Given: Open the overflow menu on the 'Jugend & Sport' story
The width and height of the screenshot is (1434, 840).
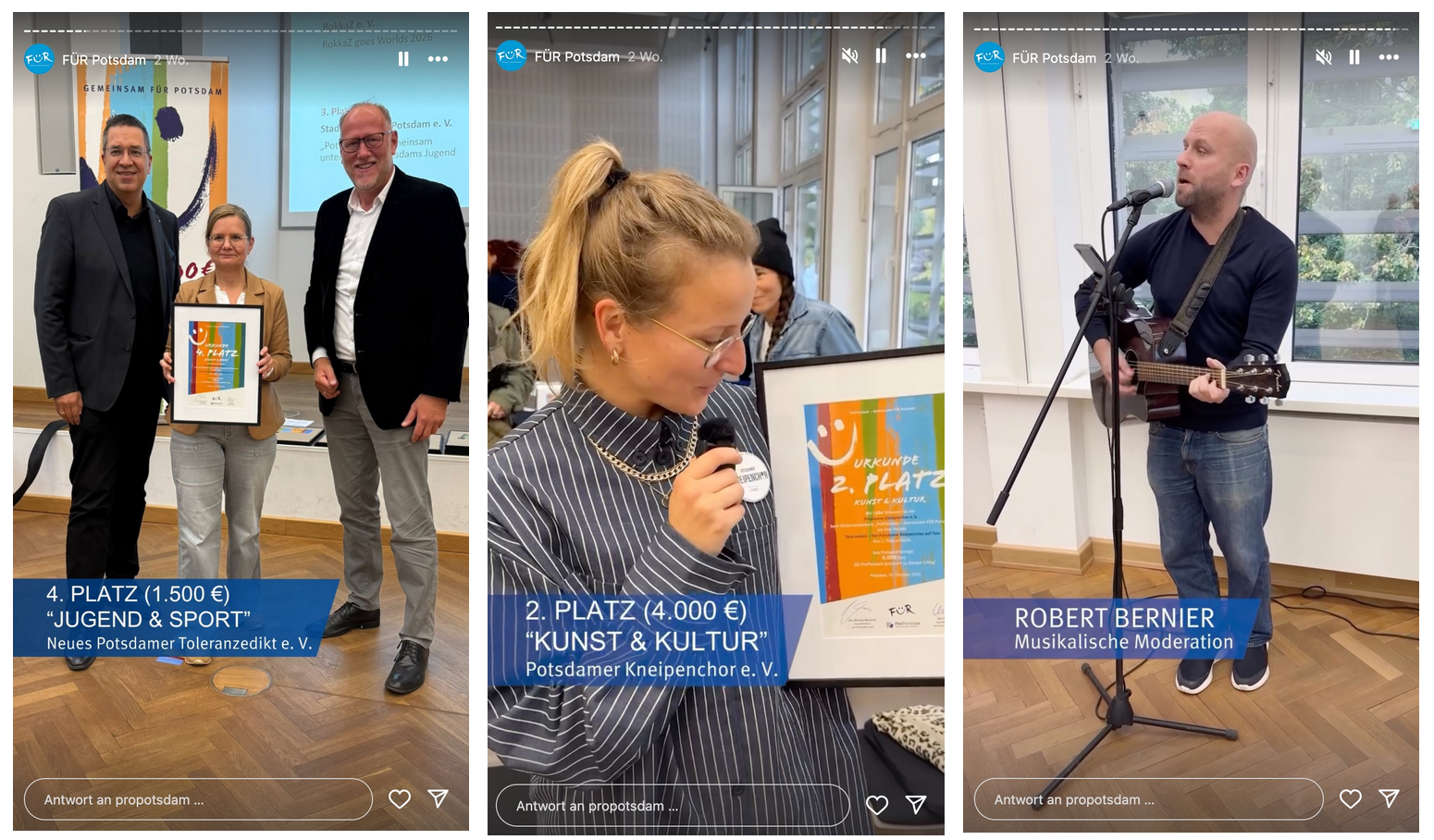Looking at the screenshot, I should coord(438,59).
